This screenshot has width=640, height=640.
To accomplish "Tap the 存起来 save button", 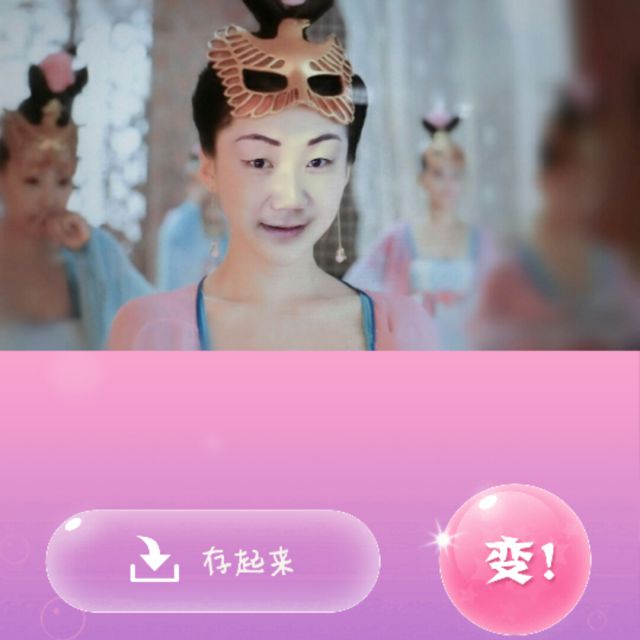I will point(213,560).
